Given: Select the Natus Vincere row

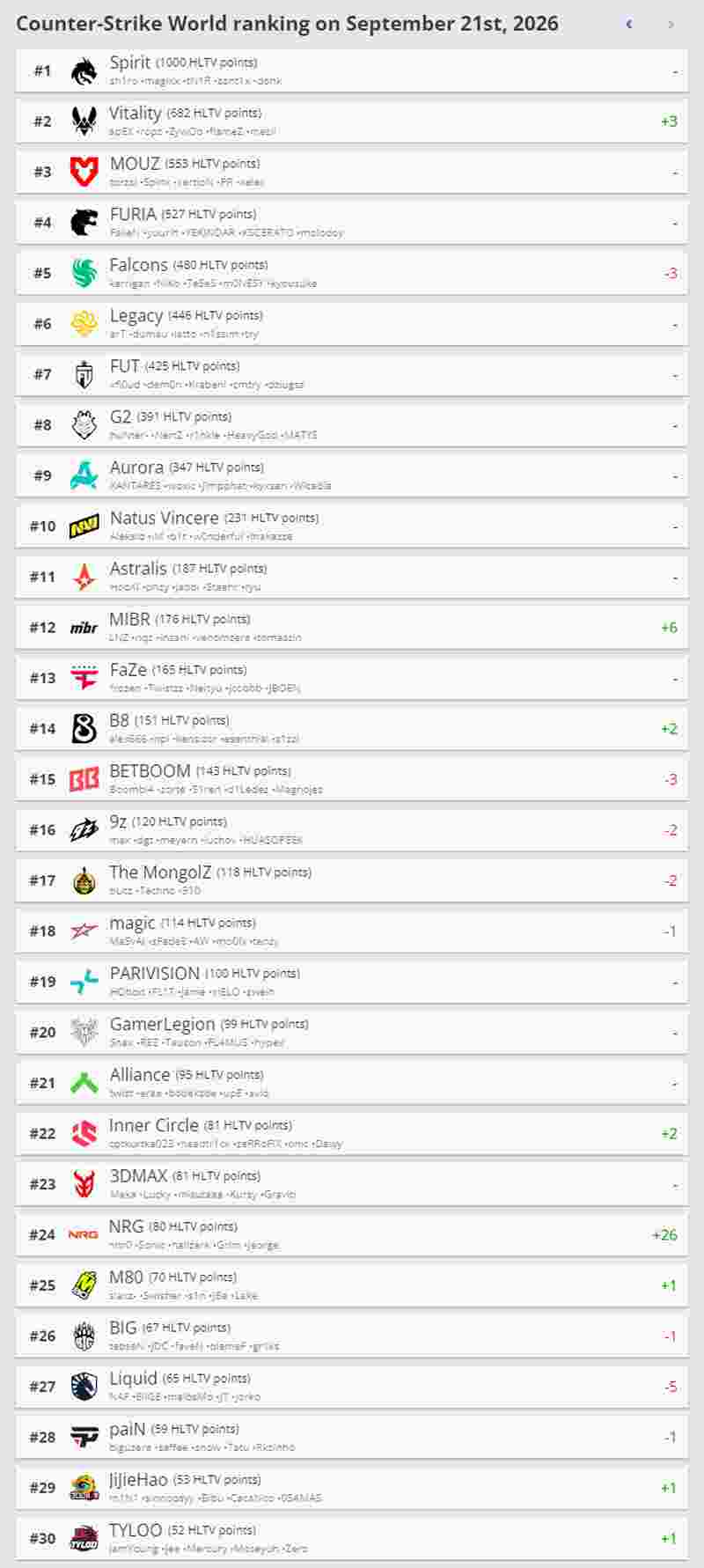Looking at the screenshot, I should point(352,526).
